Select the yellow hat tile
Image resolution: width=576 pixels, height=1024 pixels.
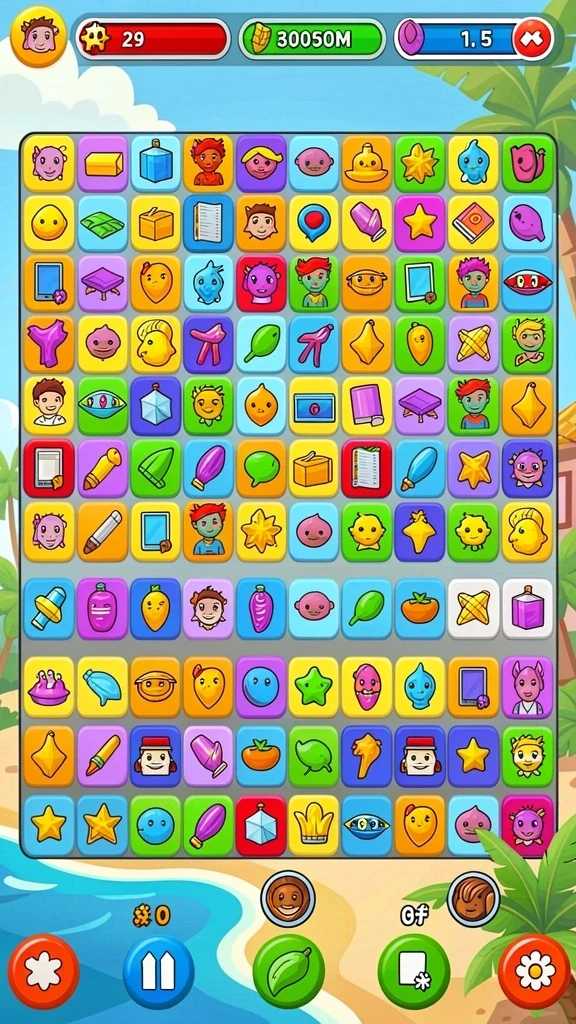pyautogui.click(x=366, y=163)
